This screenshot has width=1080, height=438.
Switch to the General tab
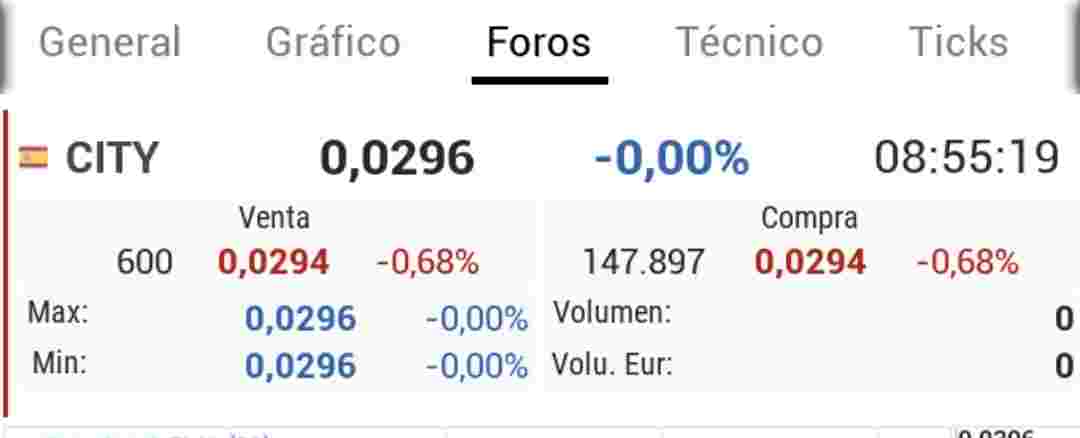(110, 42)
